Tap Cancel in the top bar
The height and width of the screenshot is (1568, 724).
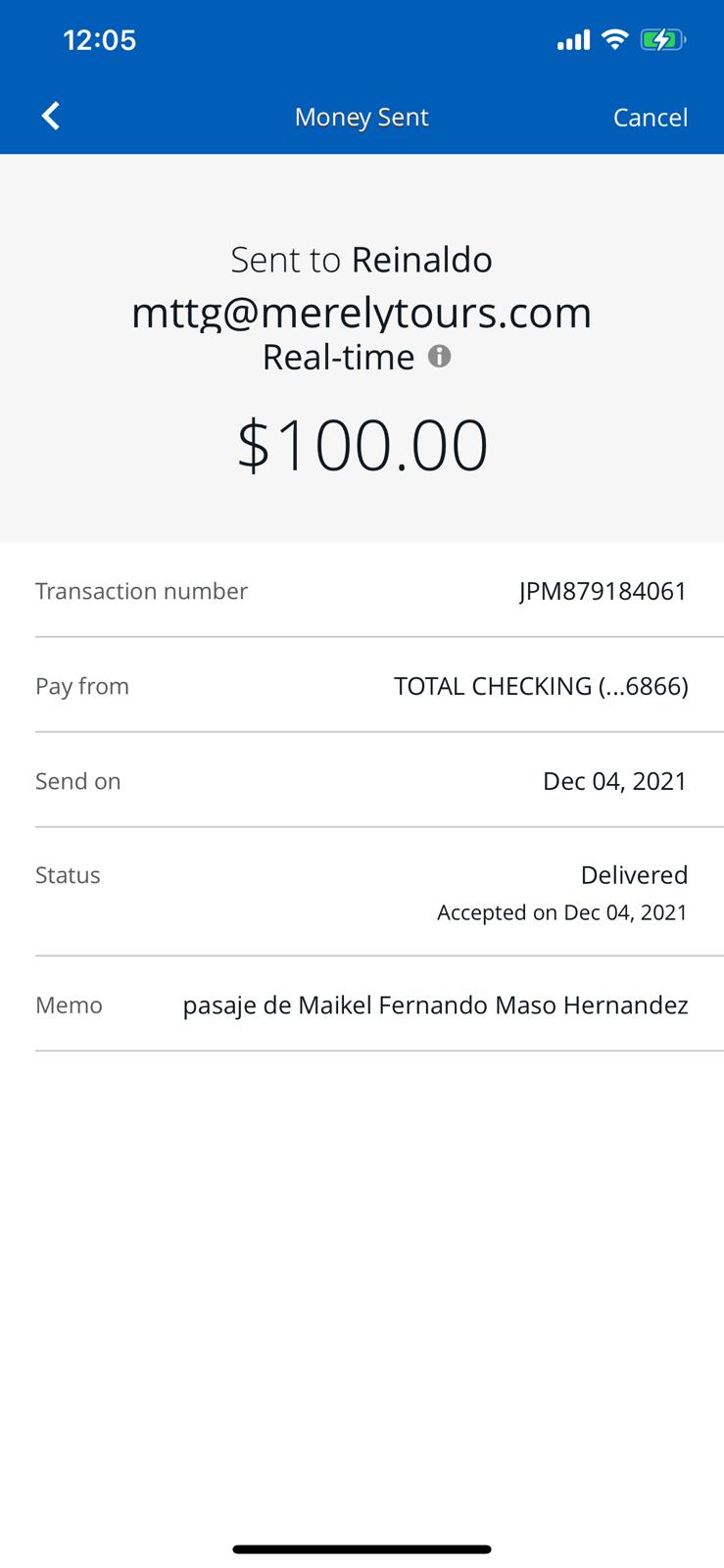point(651,118)
